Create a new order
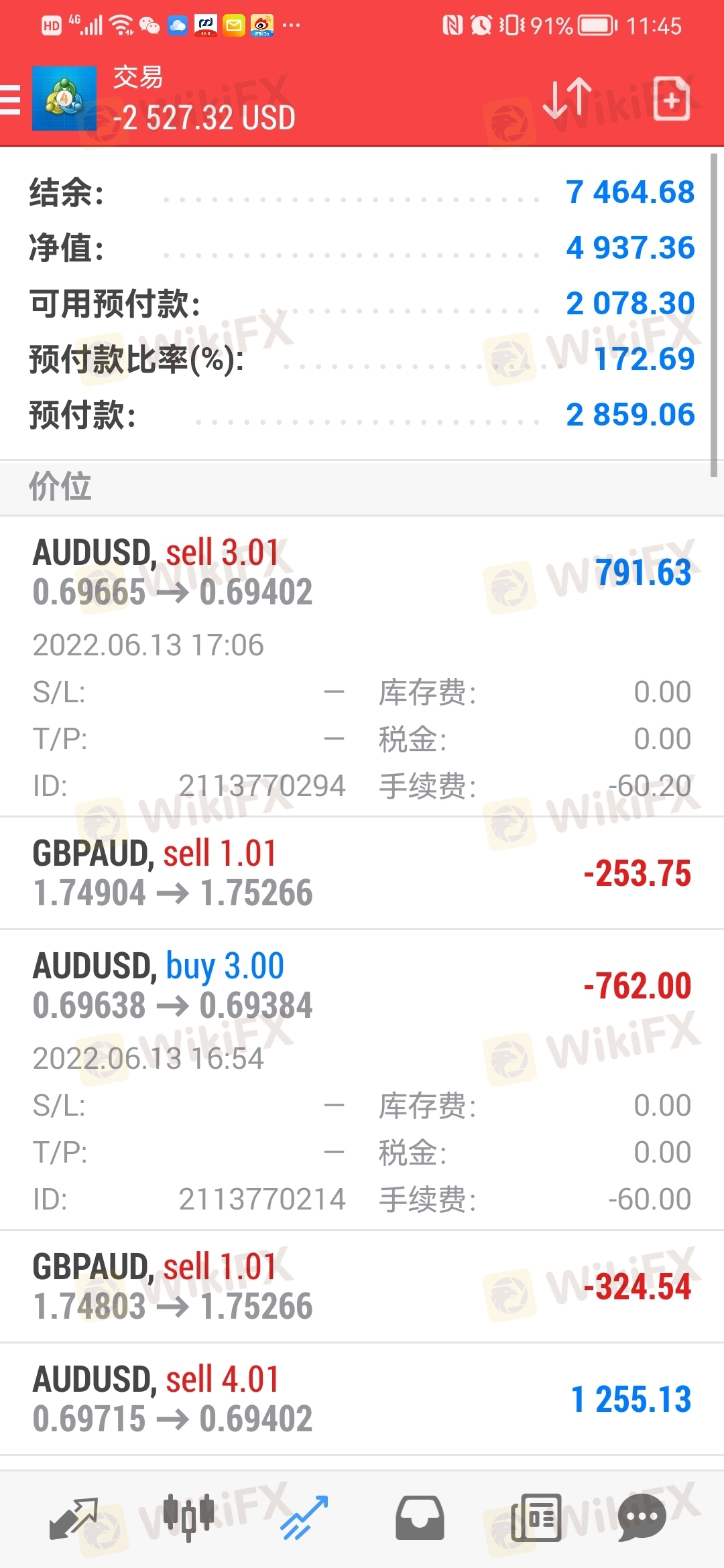The width and height of the screenshot is (724, 1568). pyautogui.click(x=671, y=99)
